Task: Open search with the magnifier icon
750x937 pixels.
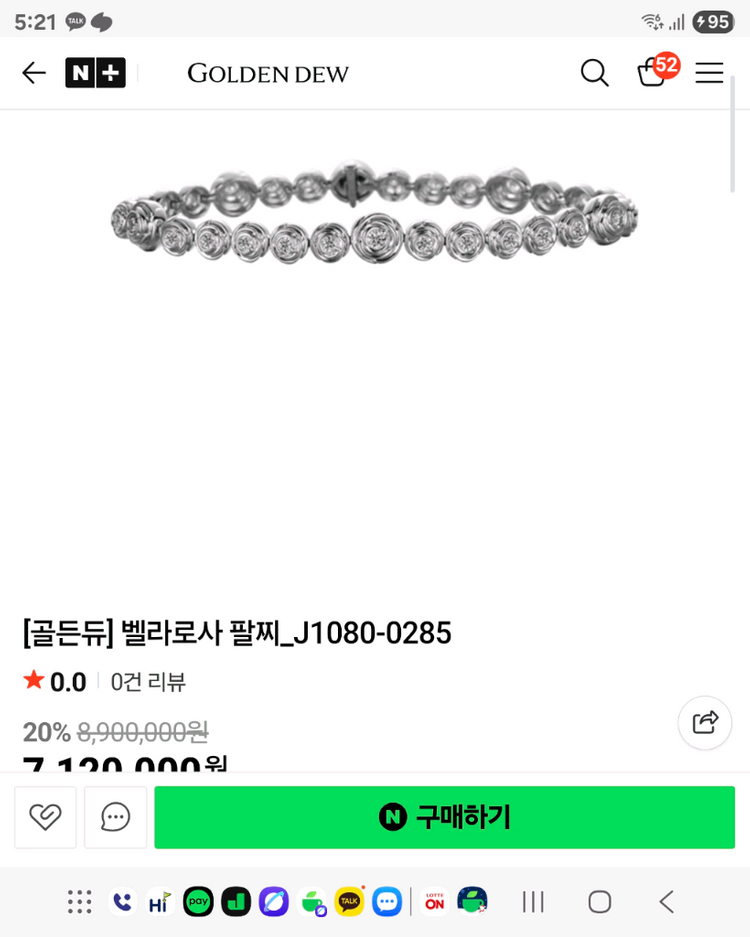Action: coord(594,73)
